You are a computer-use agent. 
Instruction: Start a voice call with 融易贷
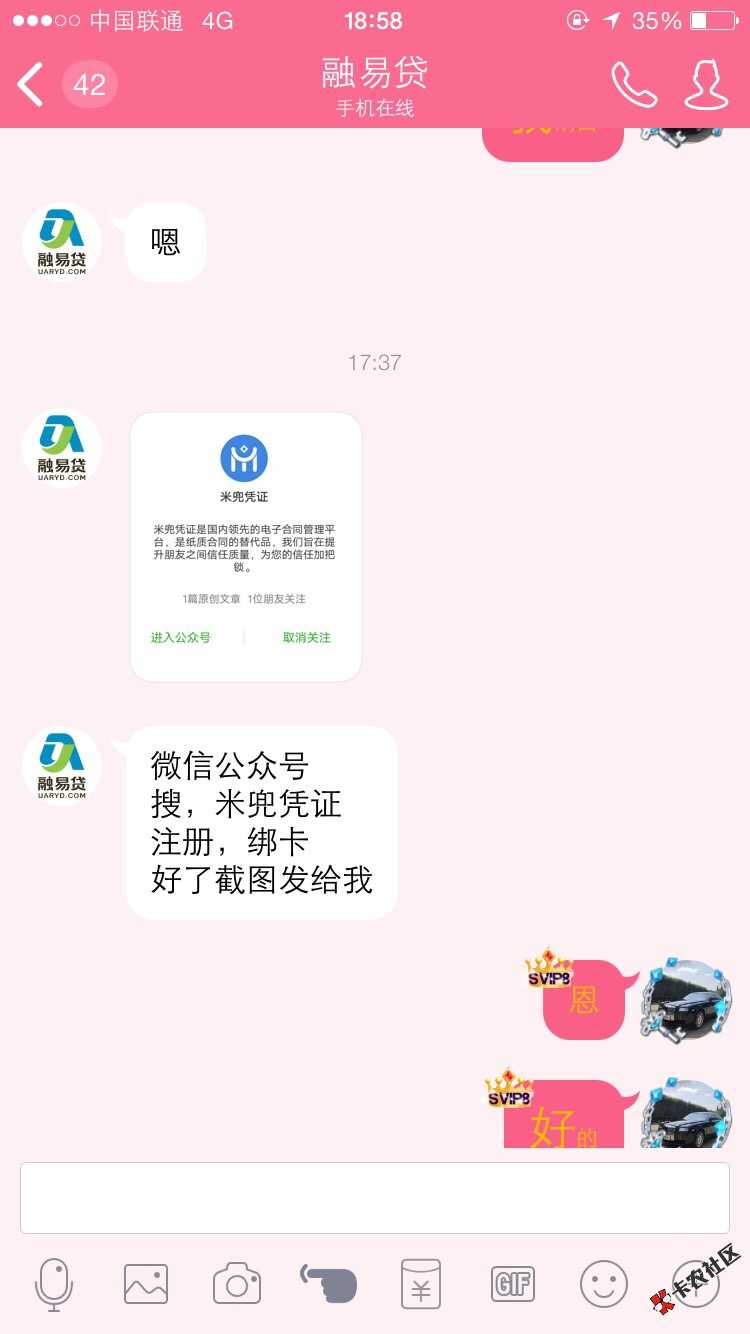tap(634, 85)
